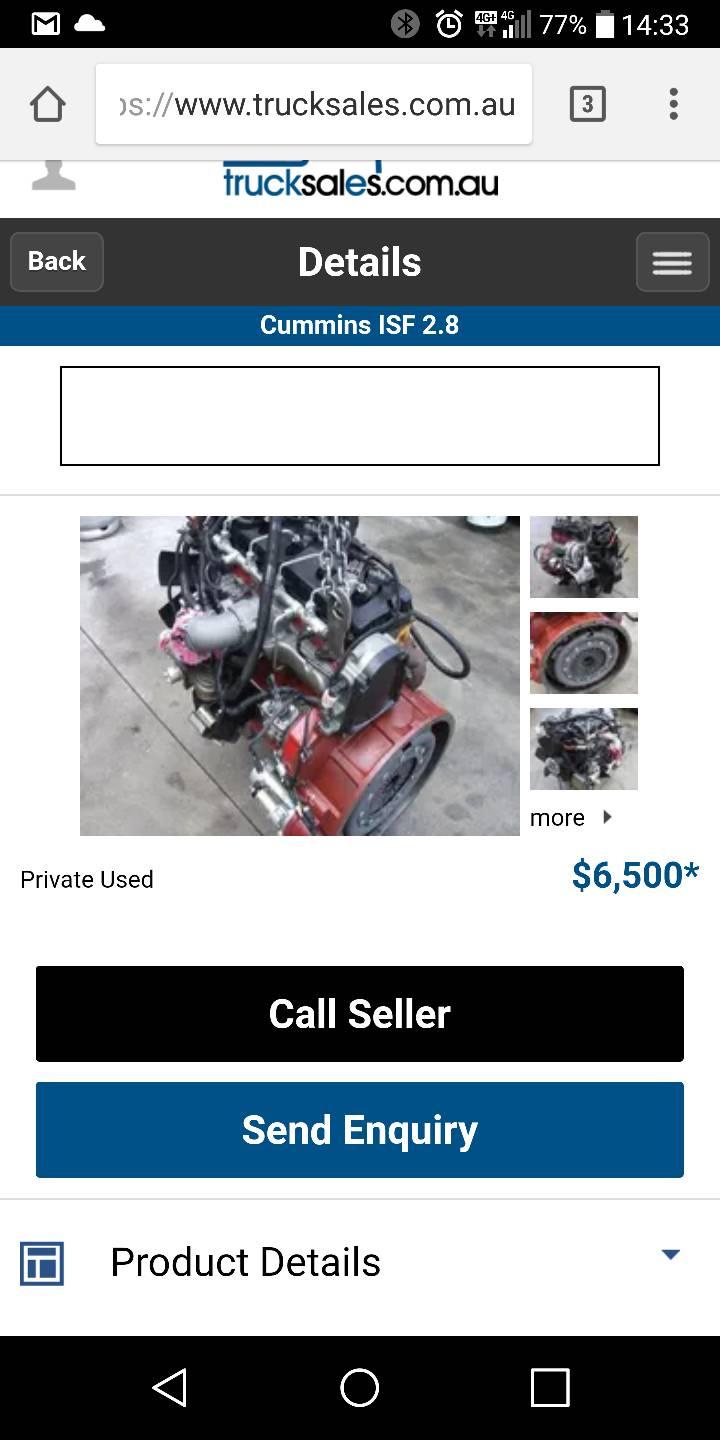The height and width of the screenshot is (1440, 720).
Task: Select the third engine thumbnail
Action: (583, 749)
